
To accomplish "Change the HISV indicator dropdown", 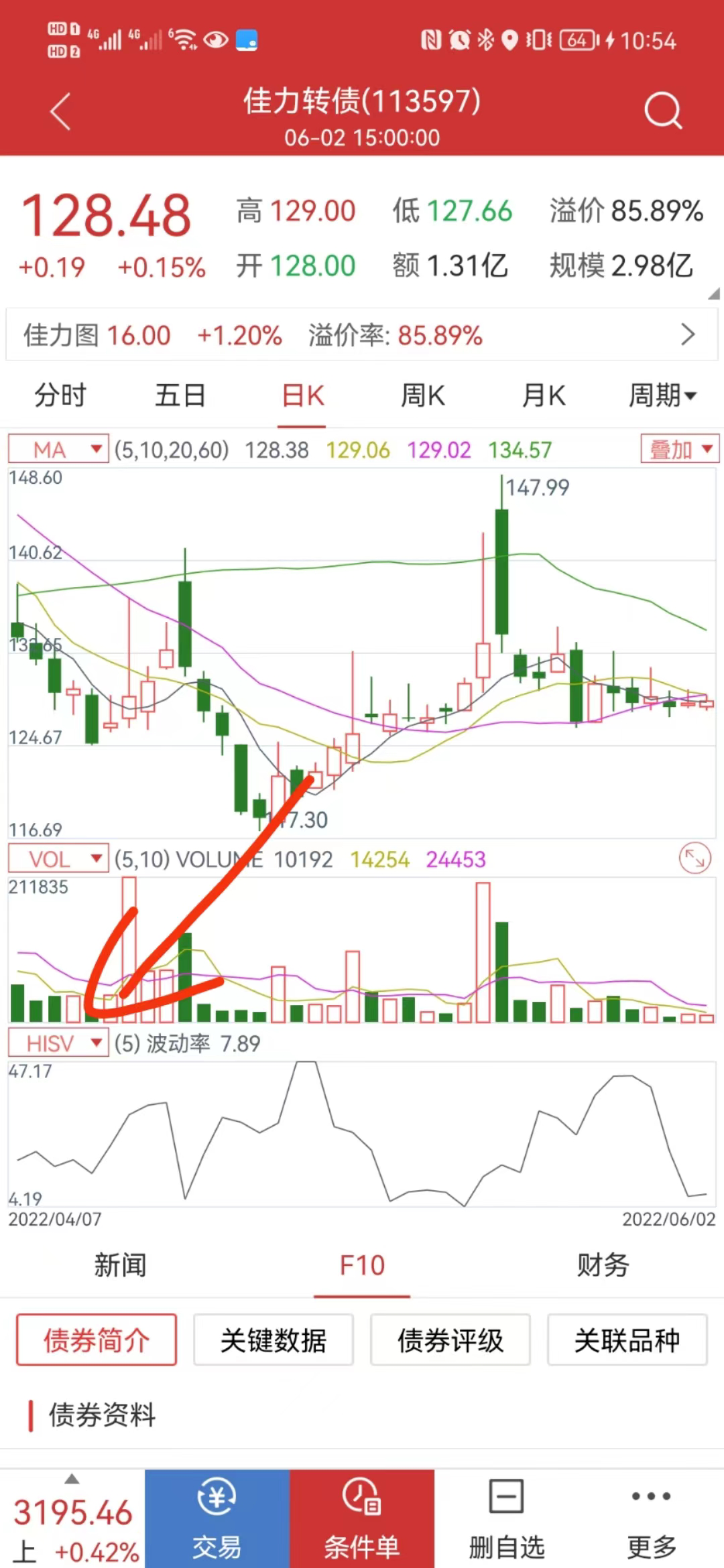I will coord(58,1043).
